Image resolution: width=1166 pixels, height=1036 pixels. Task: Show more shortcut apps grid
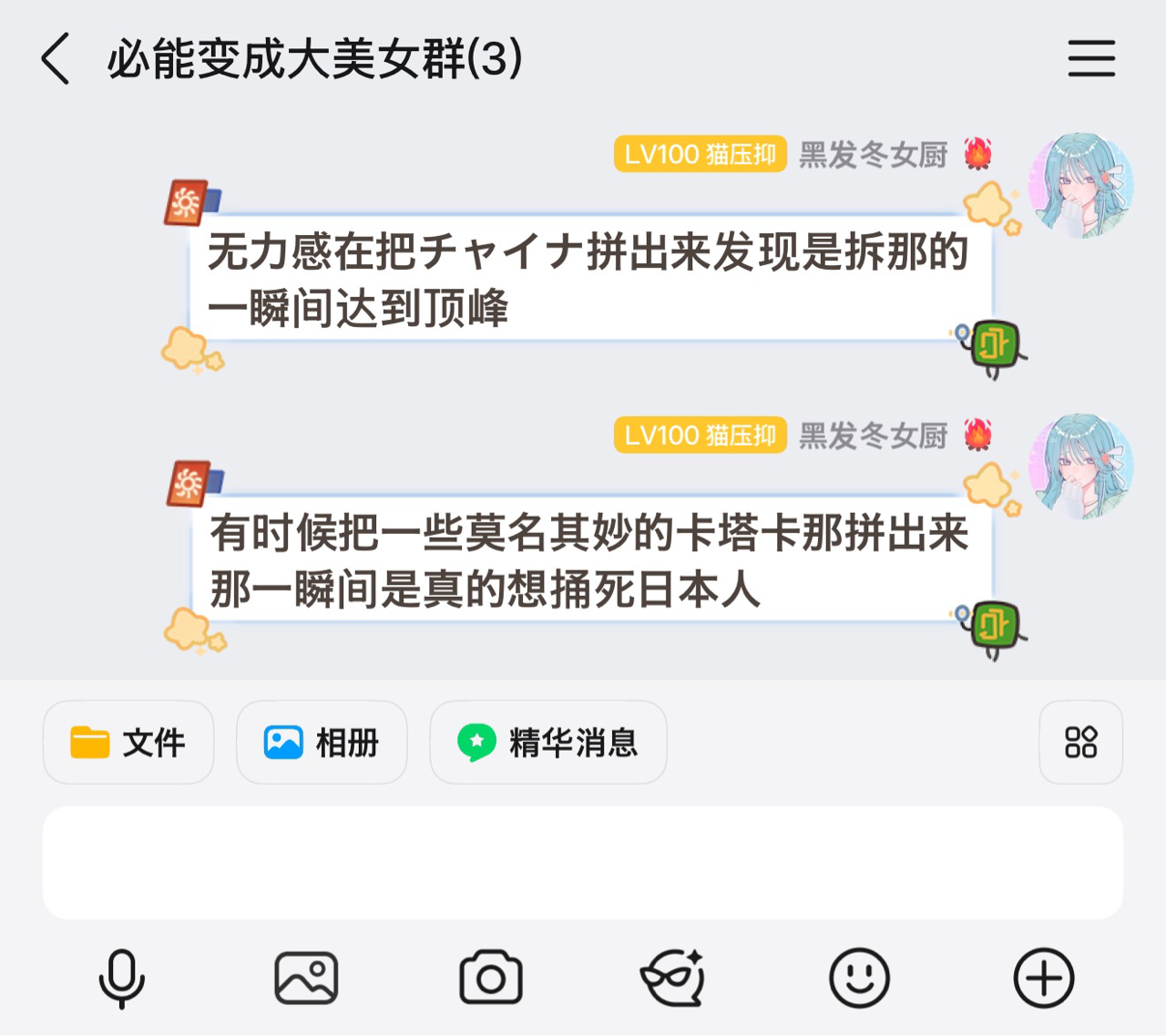coord(1080,743)
